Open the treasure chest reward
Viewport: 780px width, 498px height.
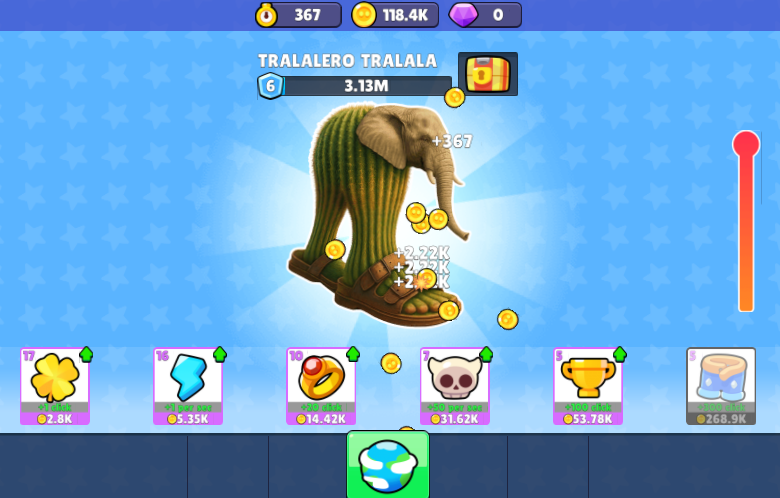point(488,74)
